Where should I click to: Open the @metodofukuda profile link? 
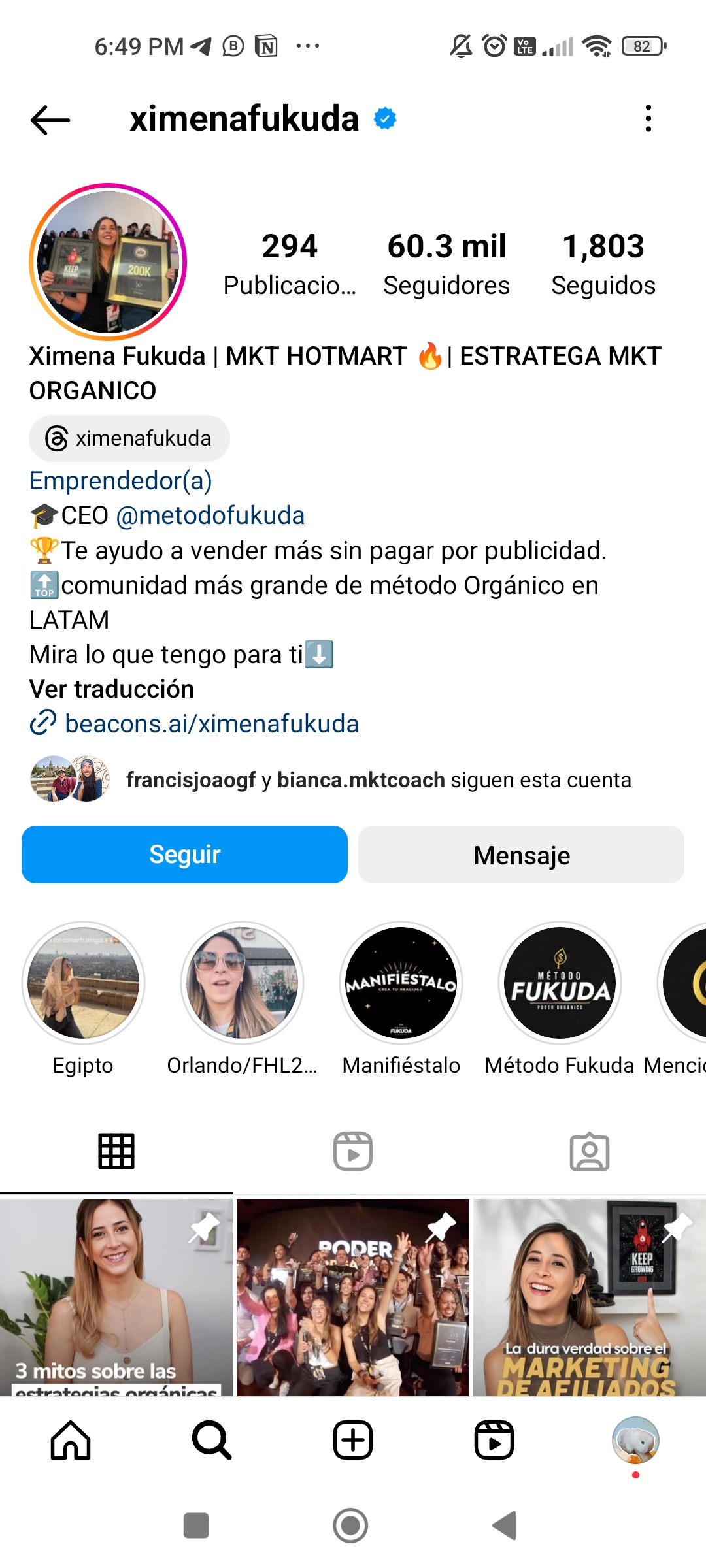point(210,515)
